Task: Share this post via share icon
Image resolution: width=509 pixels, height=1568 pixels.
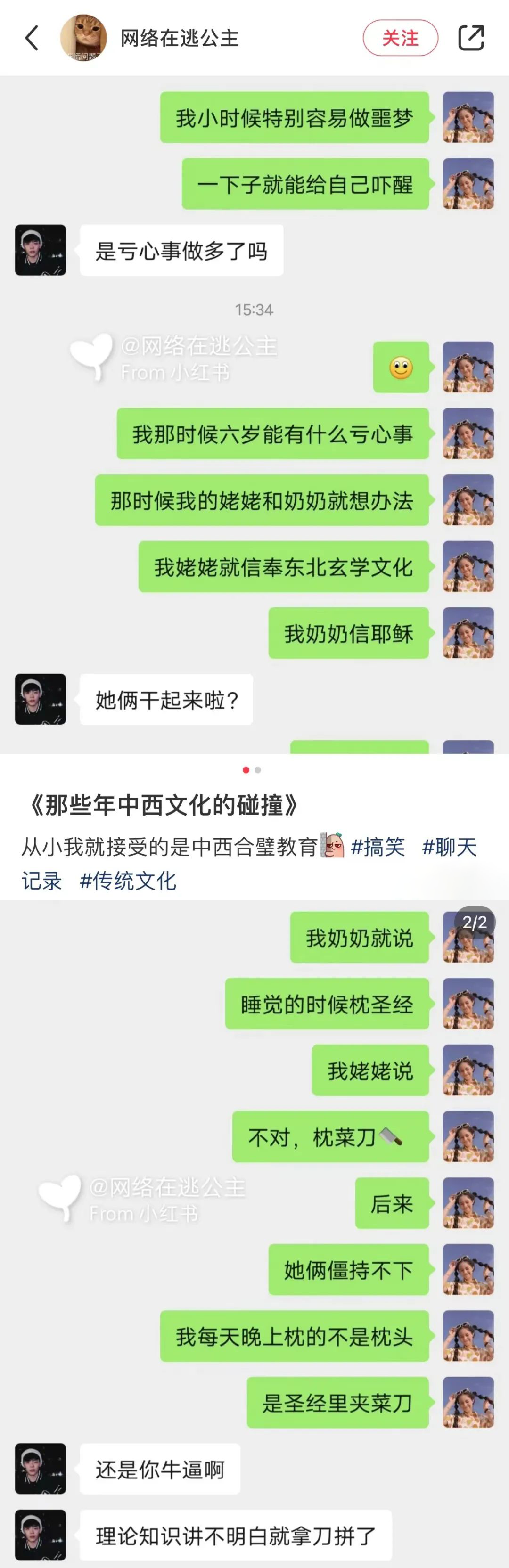Action: point(471,38)
